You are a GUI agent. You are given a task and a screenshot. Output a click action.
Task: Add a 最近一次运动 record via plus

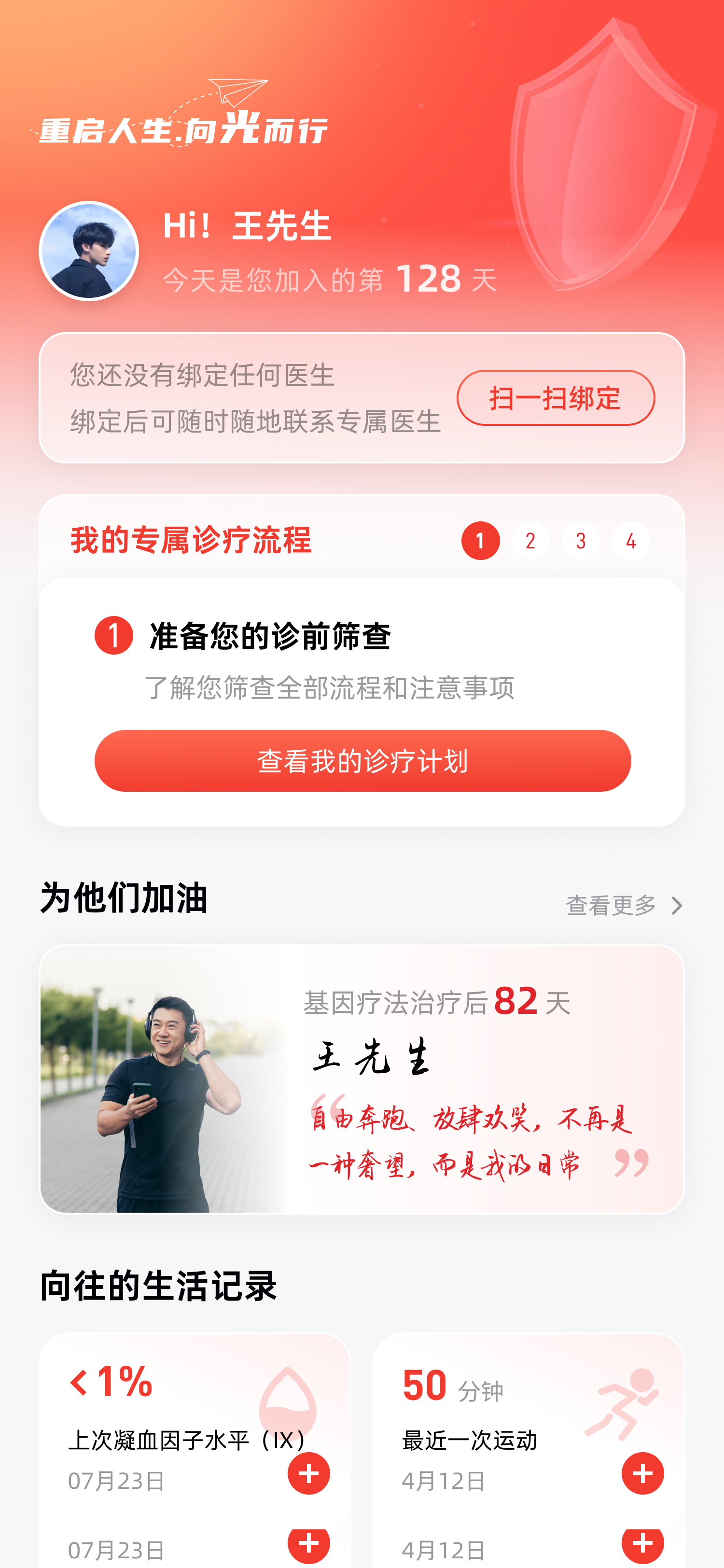(x=642, y=1473)
